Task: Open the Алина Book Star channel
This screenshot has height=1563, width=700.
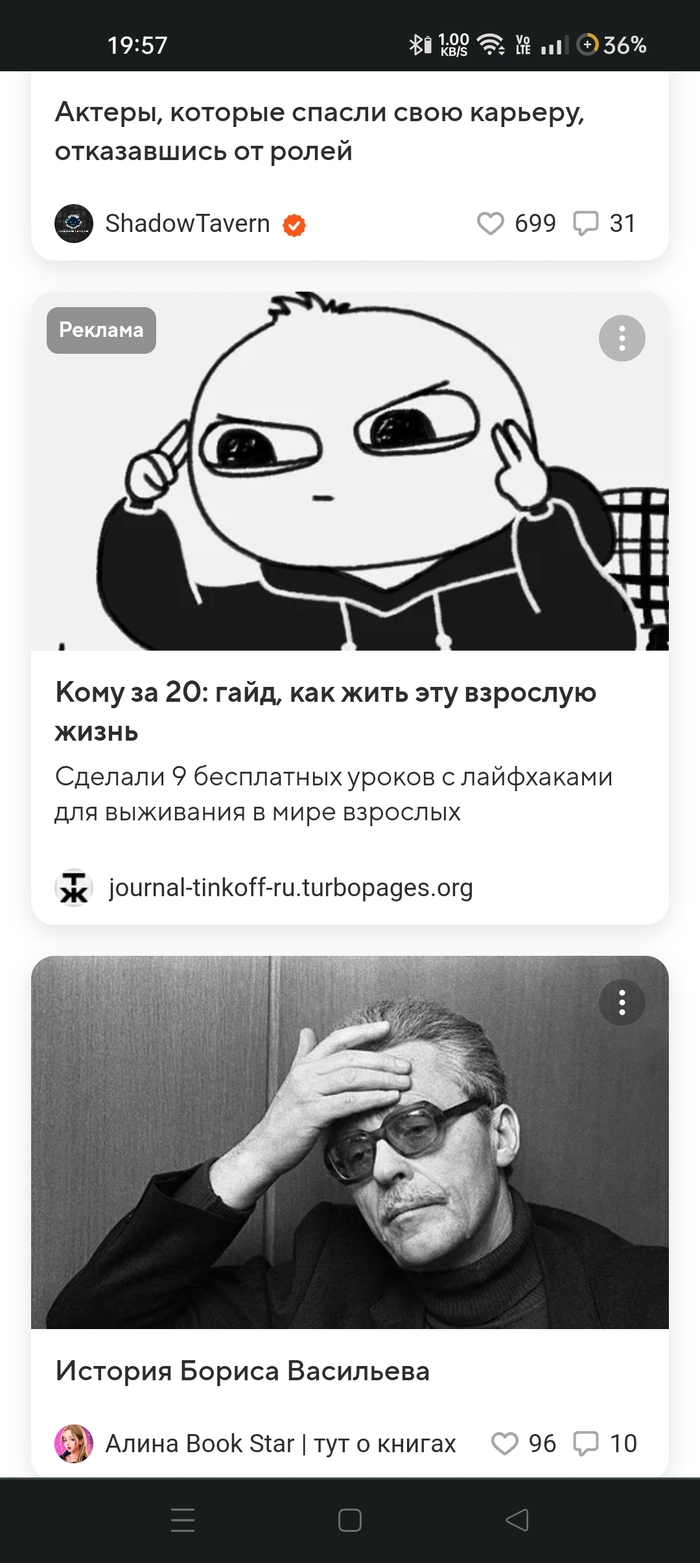Action: click(280, 1443)
